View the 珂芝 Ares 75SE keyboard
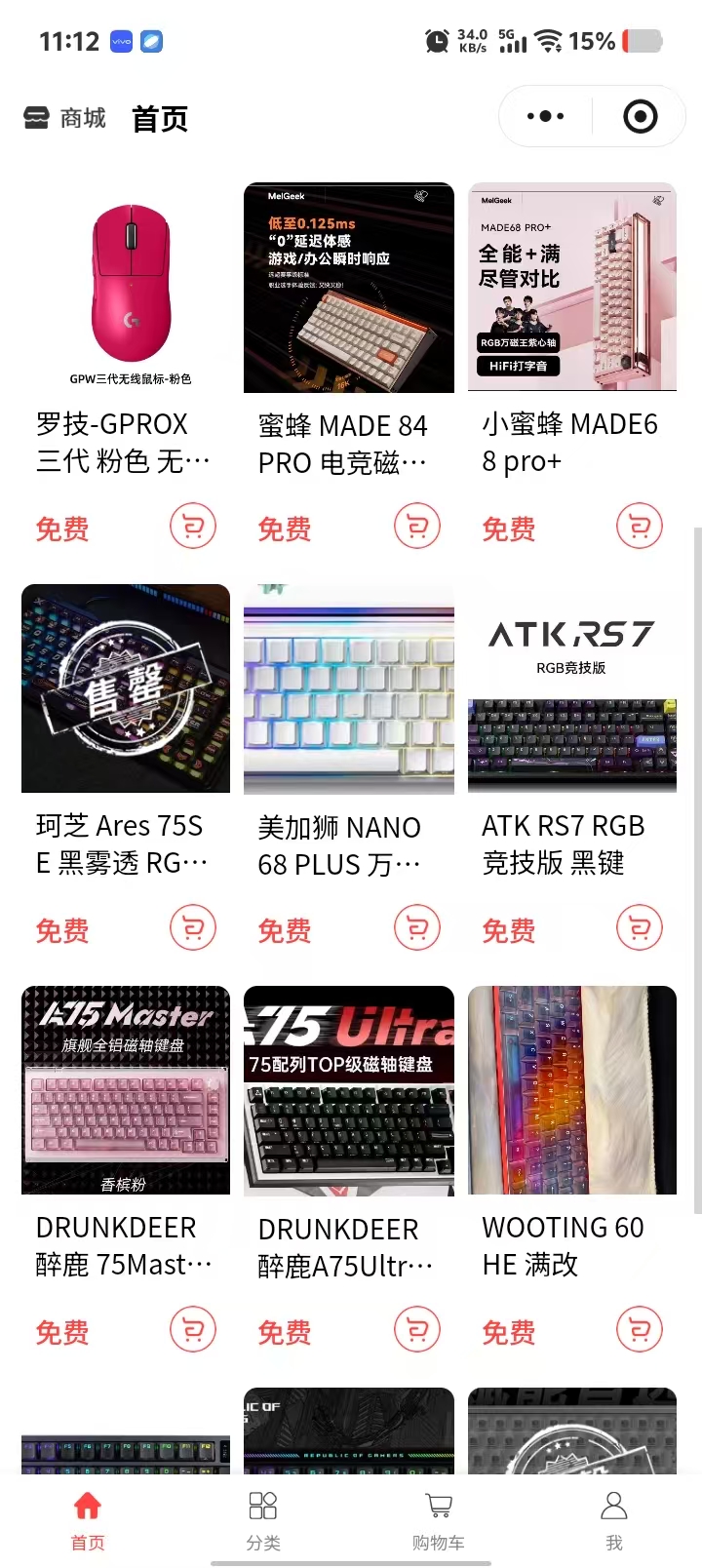This screenshot has height=1568, width=702. click(126, 688)
